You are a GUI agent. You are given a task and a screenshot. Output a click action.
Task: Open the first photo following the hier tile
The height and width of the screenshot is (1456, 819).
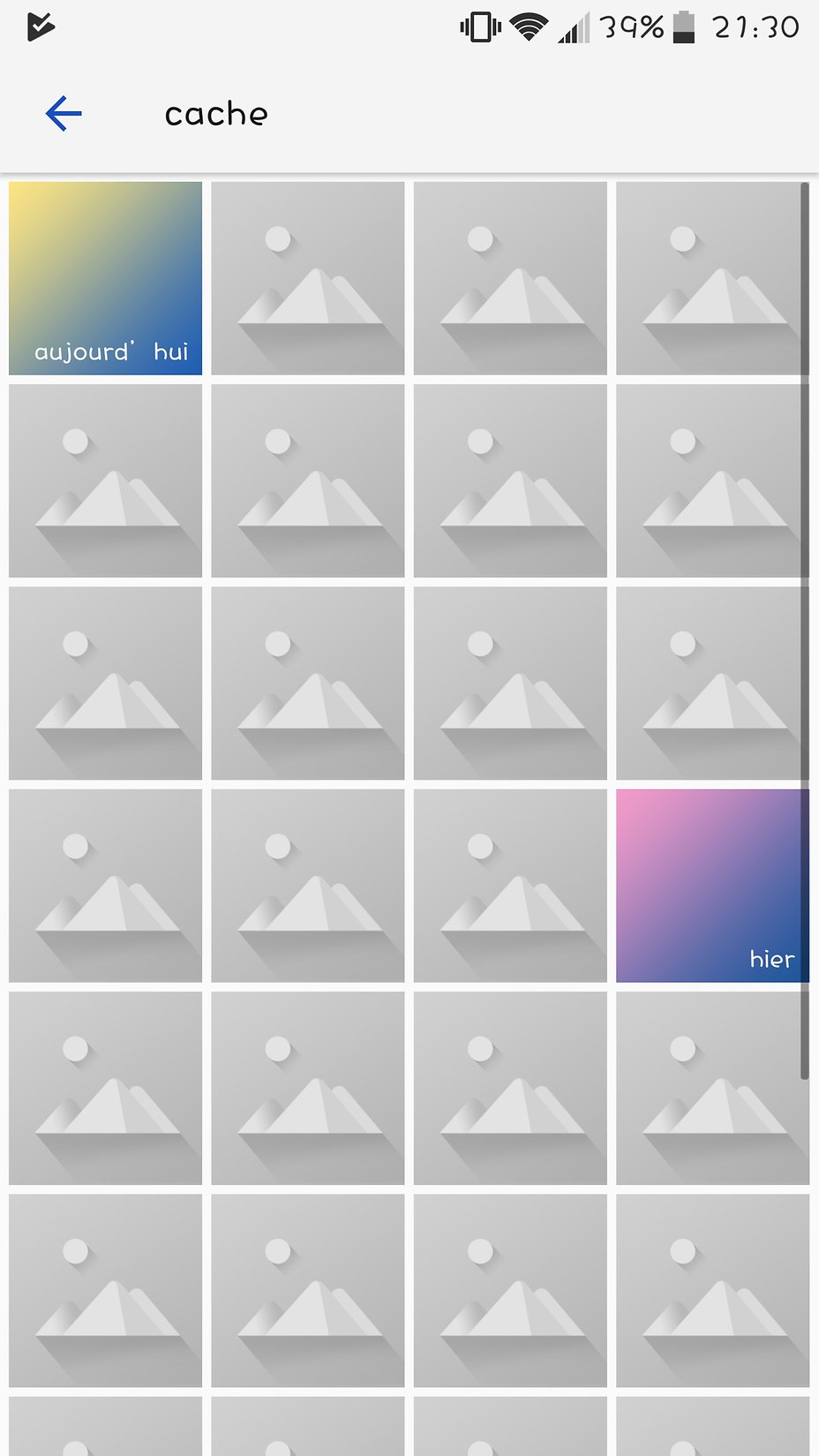105,1088
